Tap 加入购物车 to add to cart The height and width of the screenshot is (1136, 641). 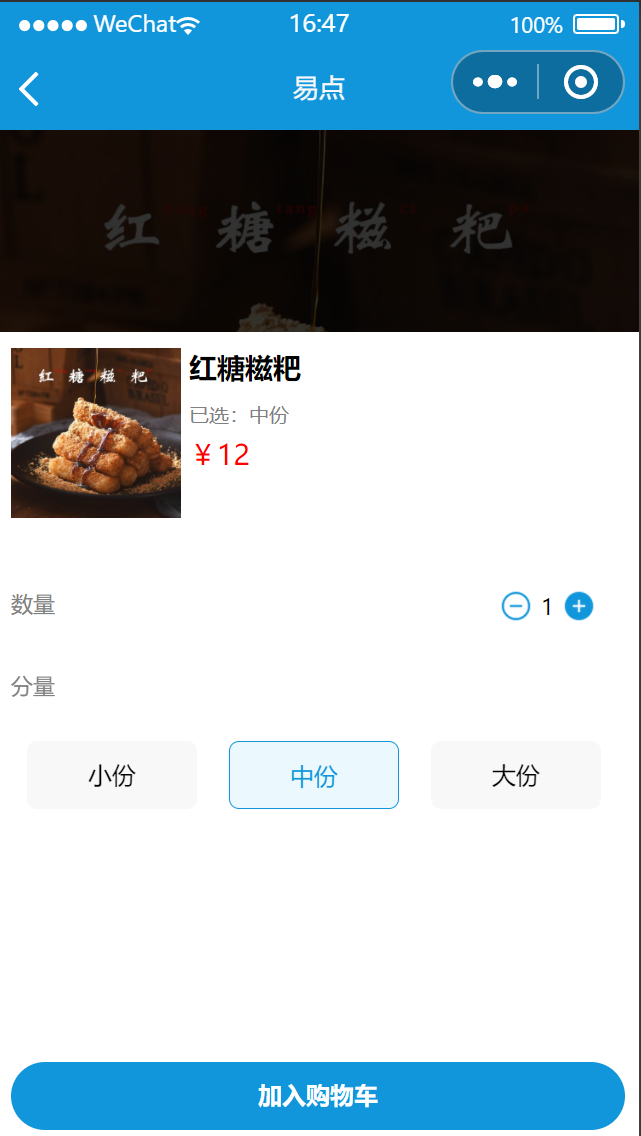(318, 1096)
